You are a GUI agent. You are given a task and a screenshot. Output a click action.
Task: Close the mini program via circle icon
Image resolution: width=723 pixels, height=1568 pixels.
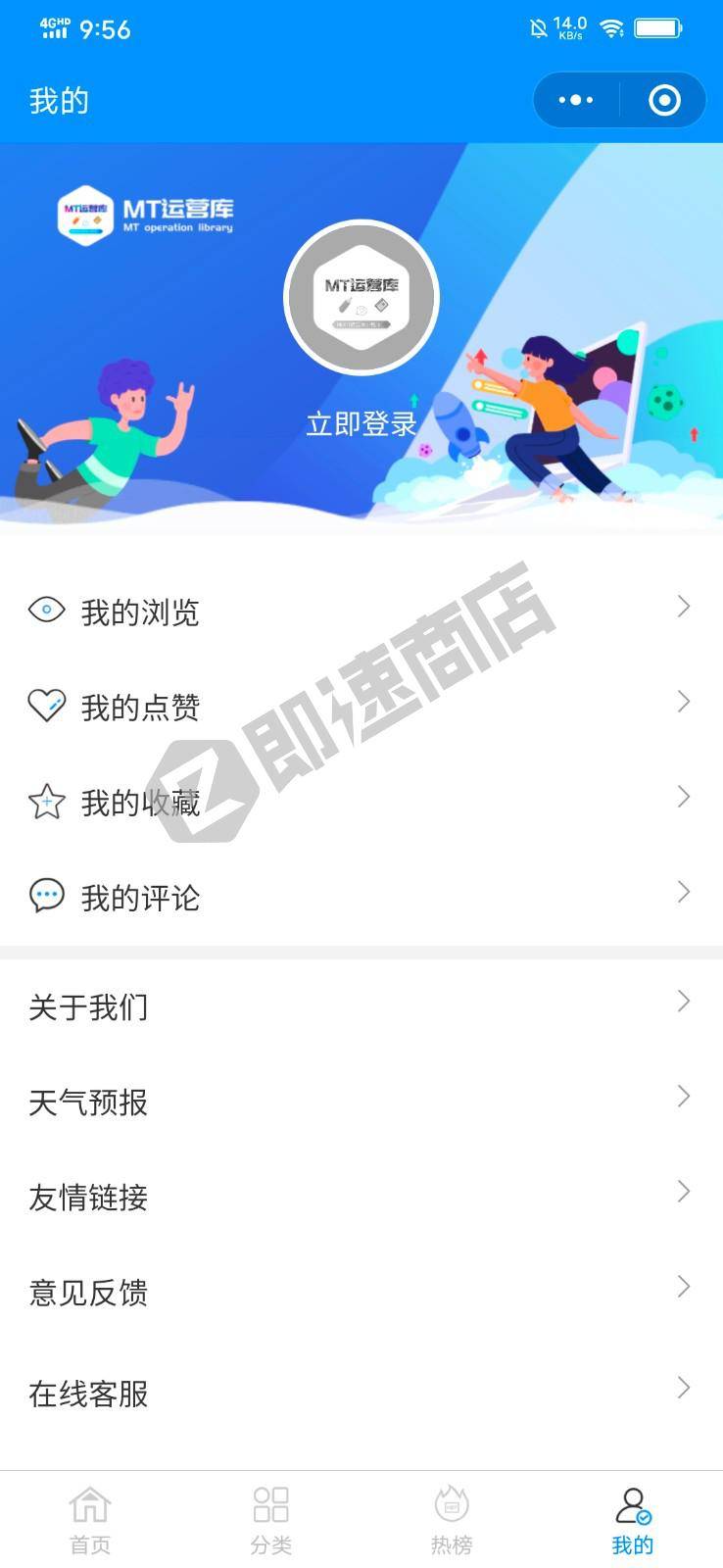(x=664, y=100)
